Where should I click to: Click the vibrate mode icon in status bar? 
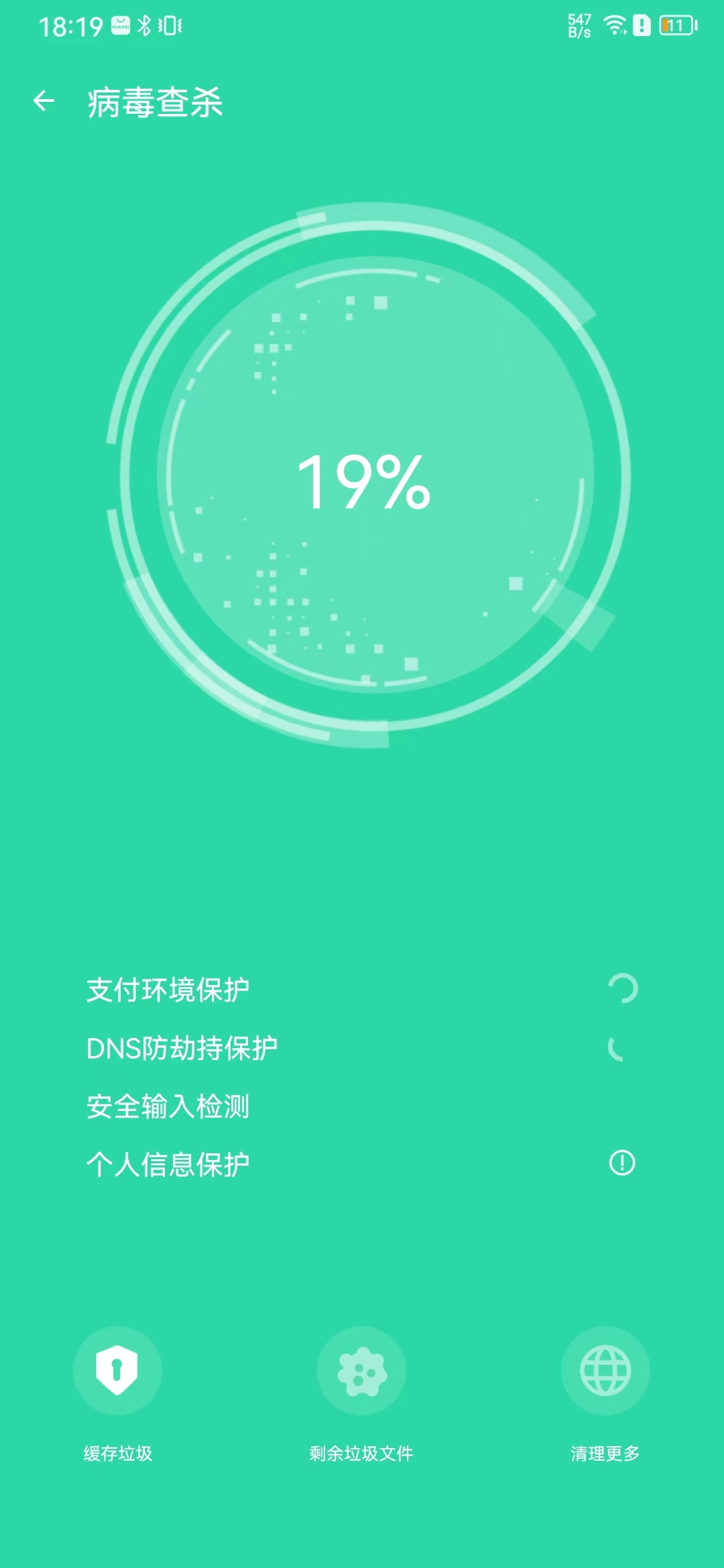tap(170, 25)
